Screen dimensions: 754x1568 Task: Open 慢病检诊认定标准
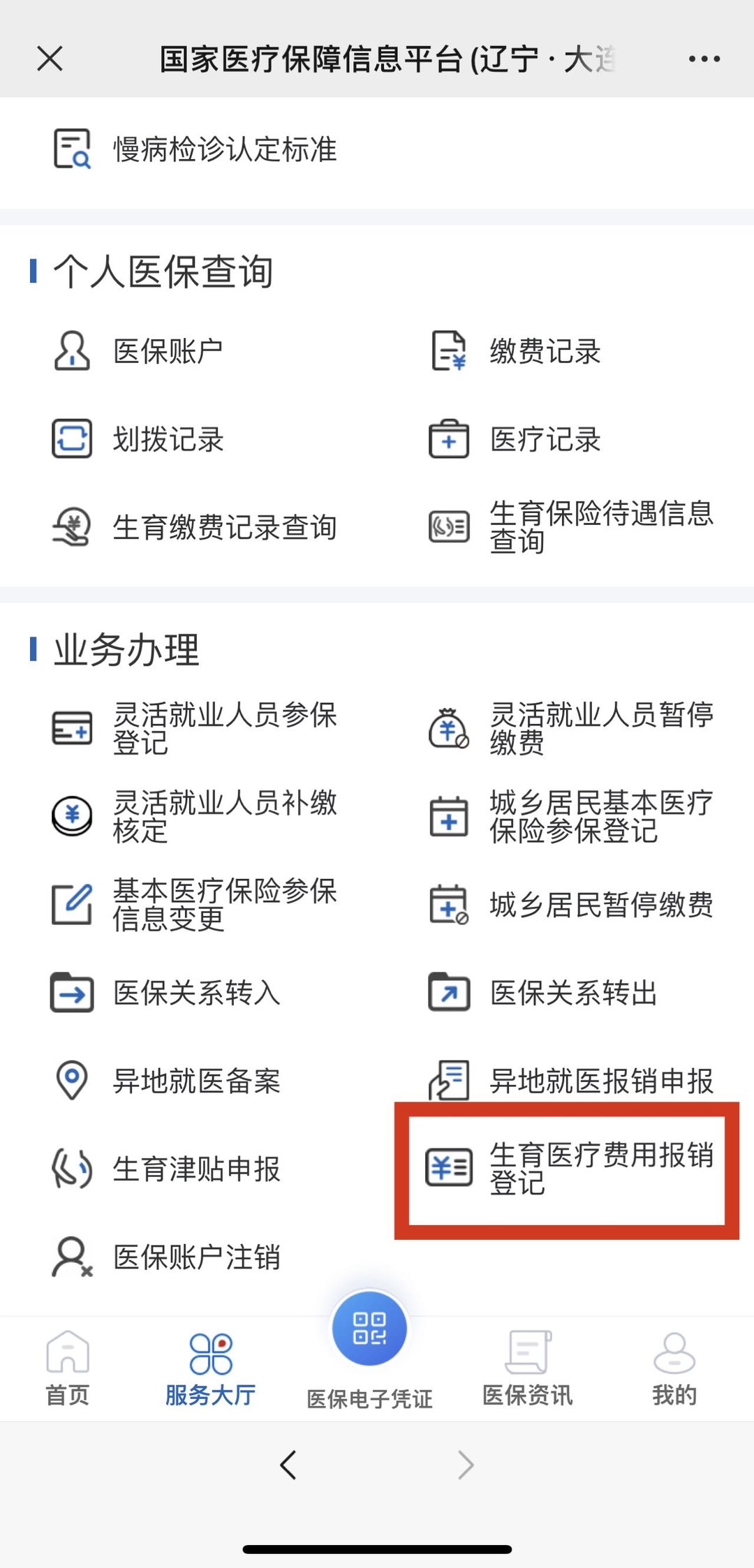195,149
